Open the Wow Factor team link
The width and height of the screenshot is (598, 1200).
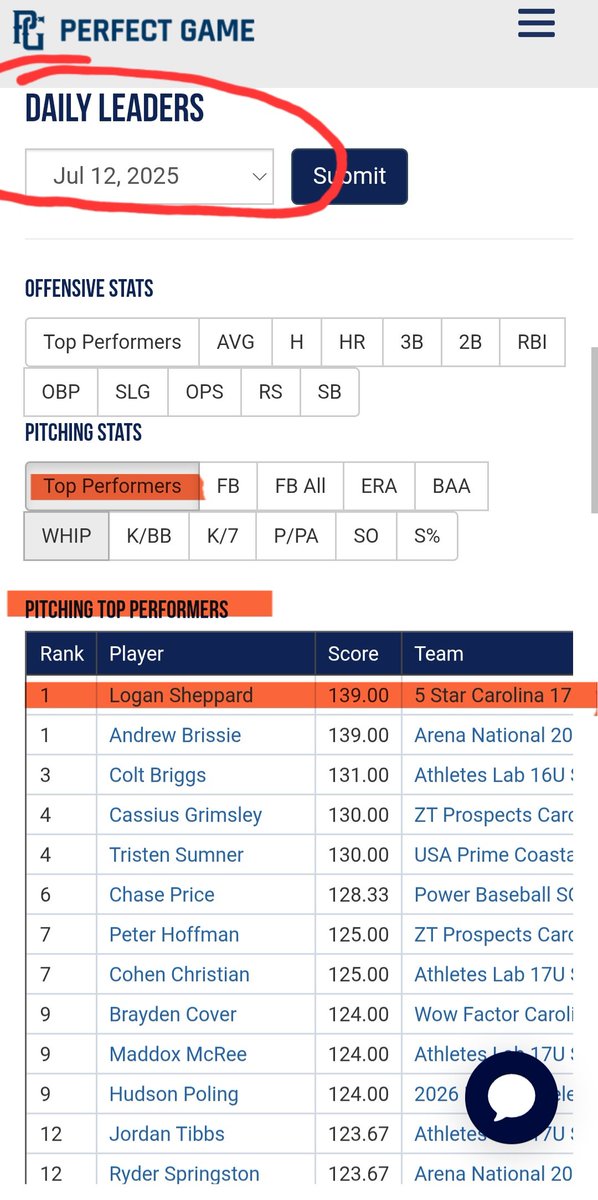[494, 1014]
